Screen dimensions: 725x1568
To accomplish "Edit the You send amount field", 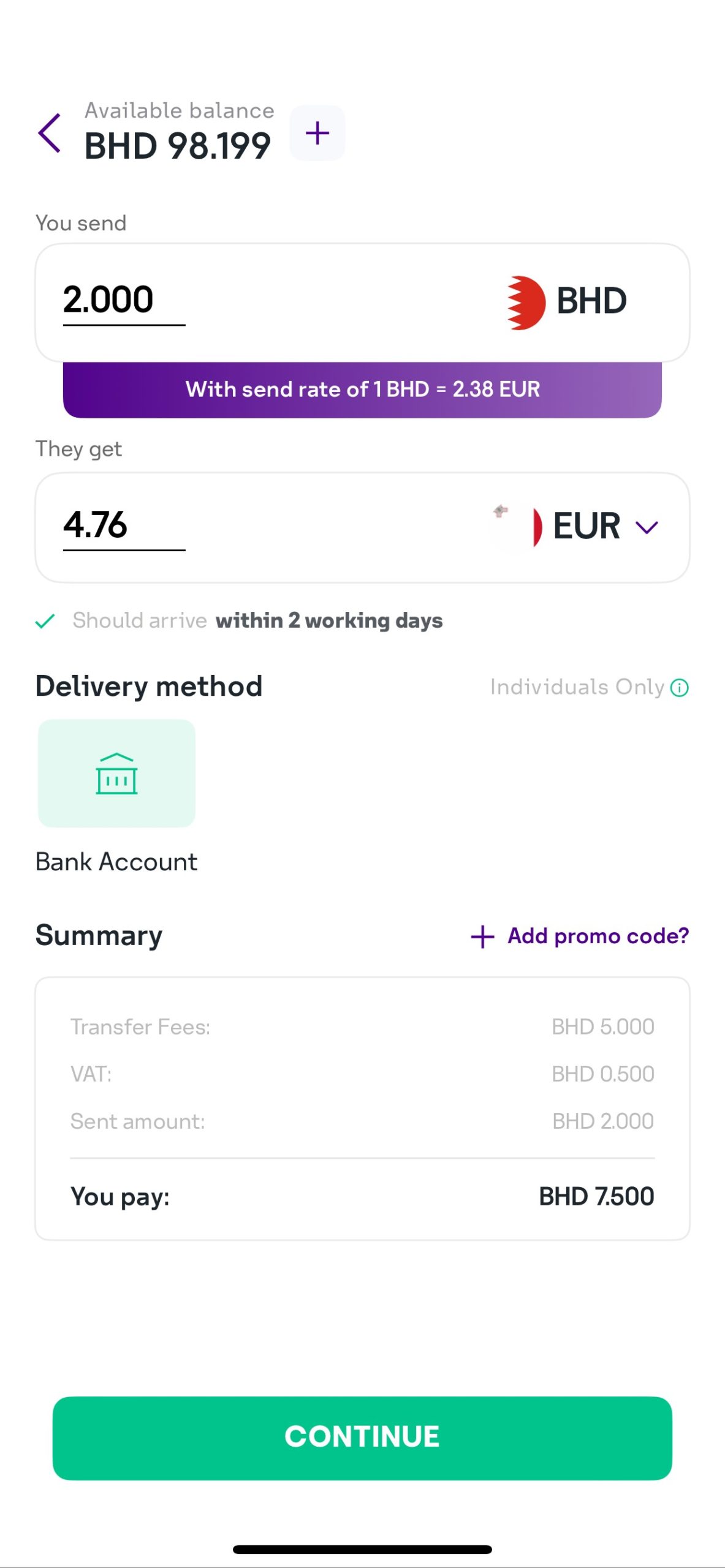I will (123, 301).
